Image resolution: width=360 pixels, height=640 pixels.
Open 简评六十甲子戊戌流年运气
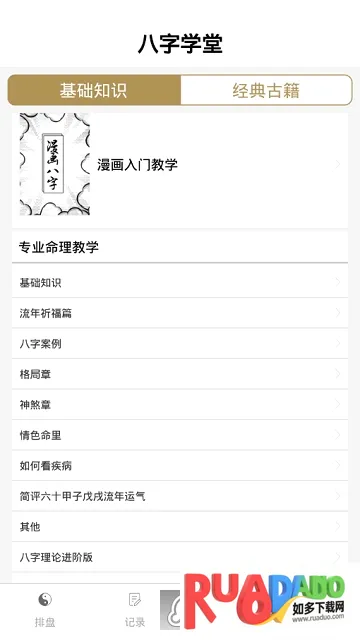coord(180,496)
